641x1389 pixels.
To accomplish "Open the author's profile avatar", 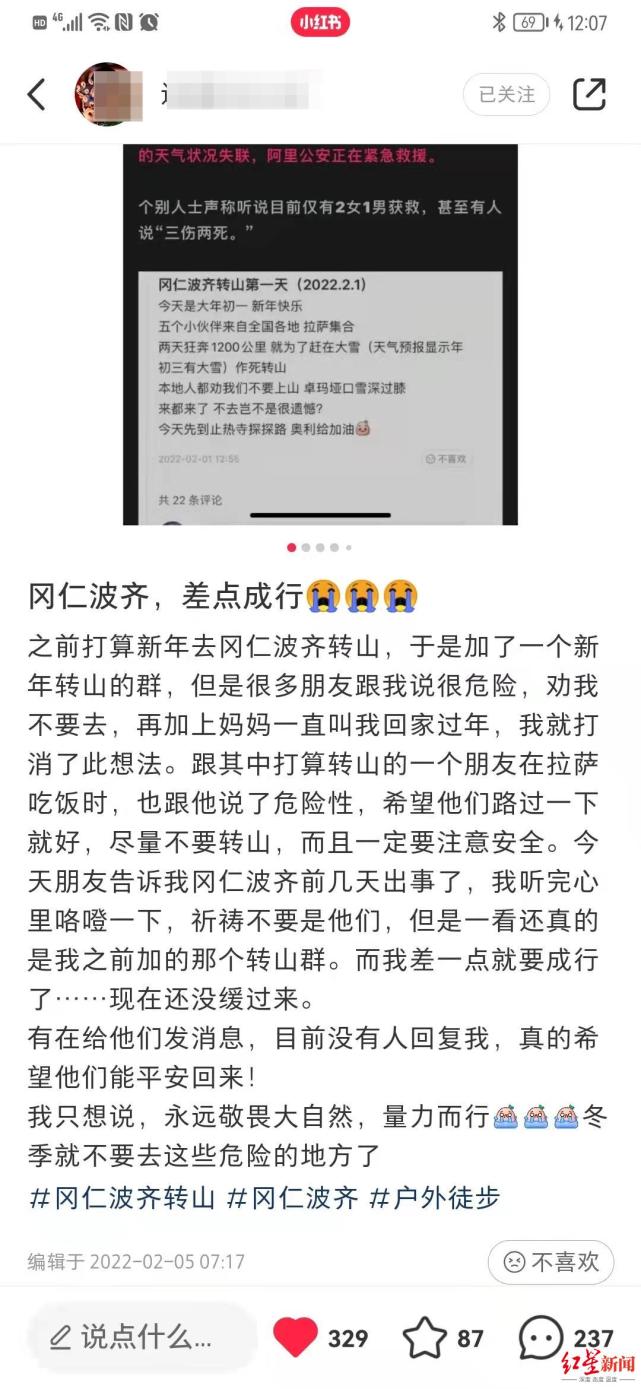I will point(107,95).
